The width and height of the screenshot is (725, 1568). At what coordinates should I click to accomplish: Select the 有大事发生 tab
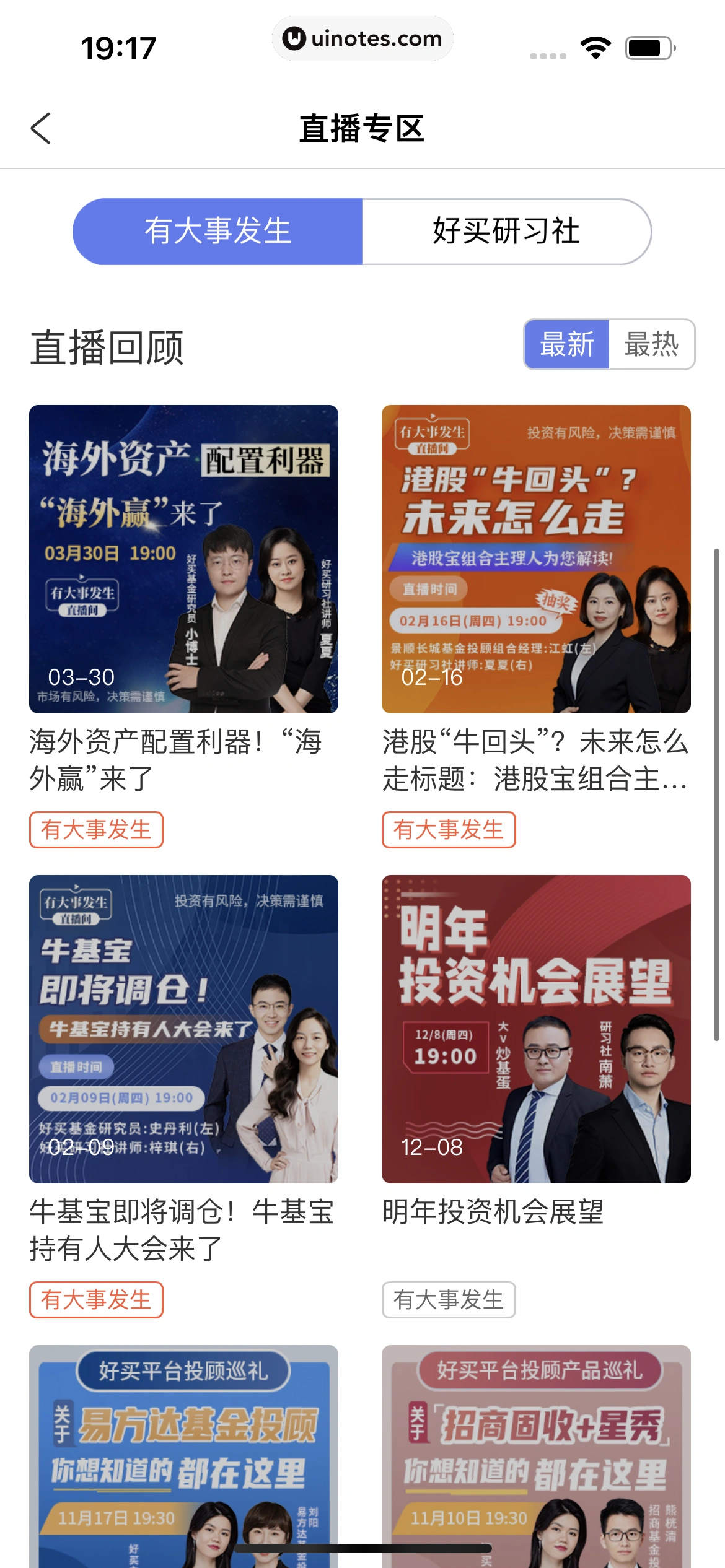[x=217, y=232]
